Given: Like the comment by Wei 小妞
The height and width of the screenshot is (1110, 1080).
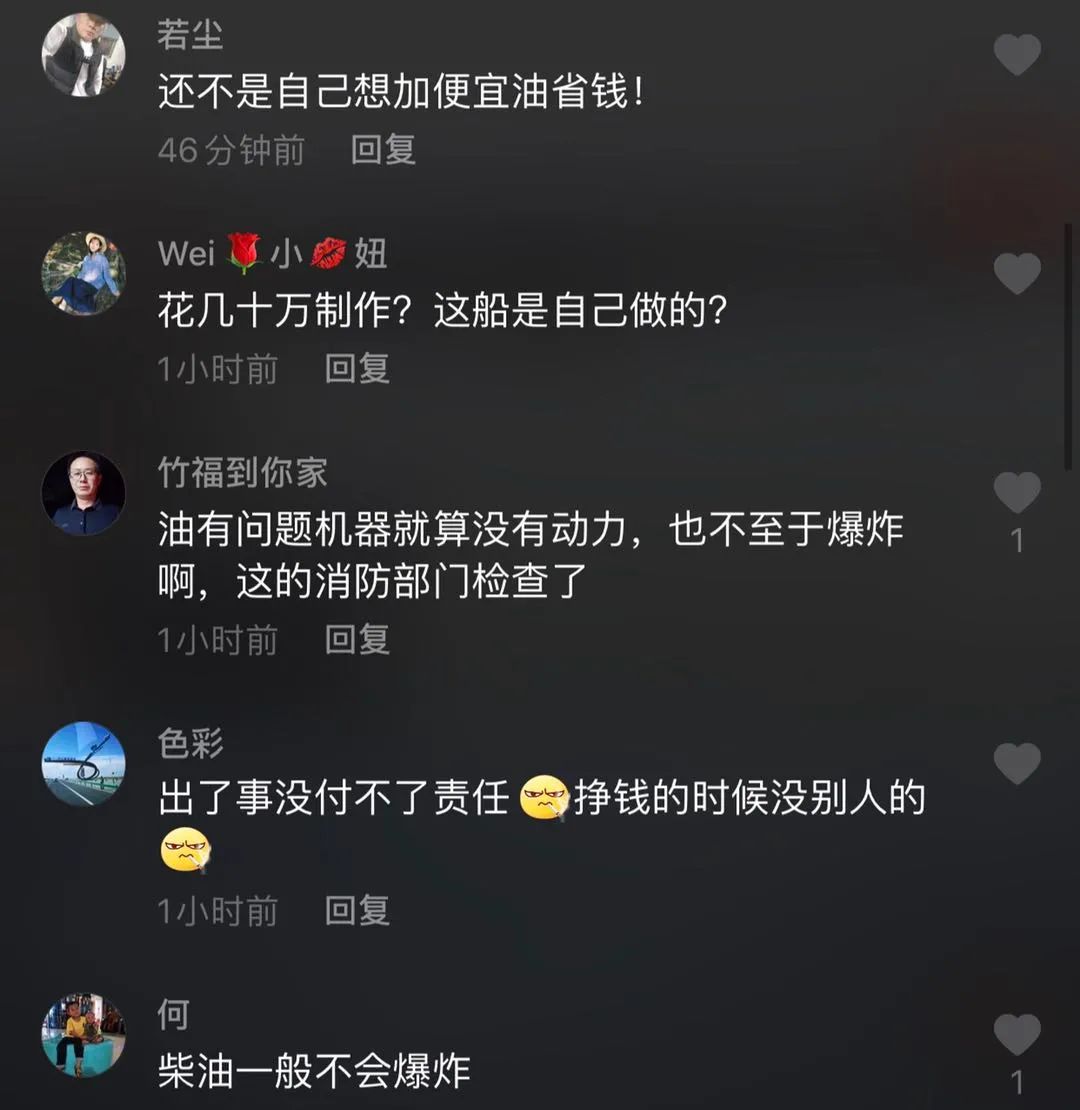Looking at the screenshot, I should point(1017,274).
